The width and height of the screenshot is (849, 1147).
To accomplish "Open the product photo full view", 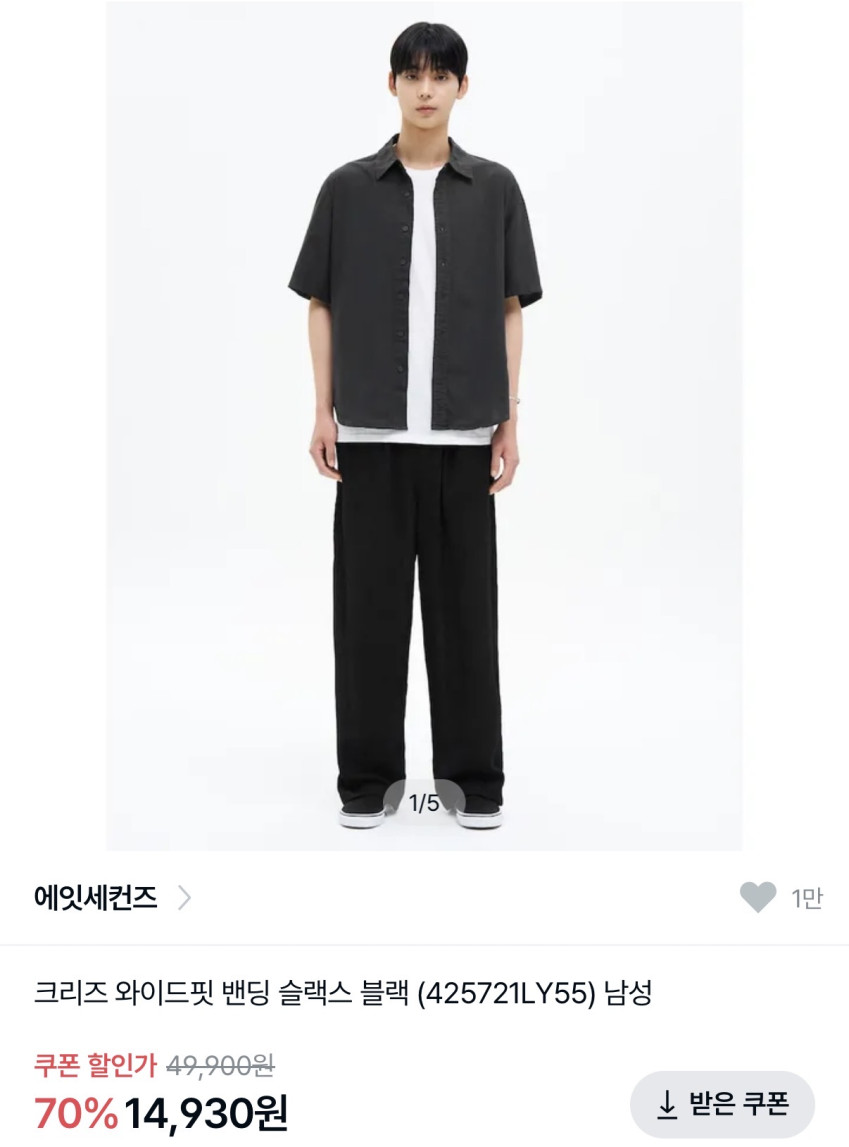I will click(x=424, y=425).
